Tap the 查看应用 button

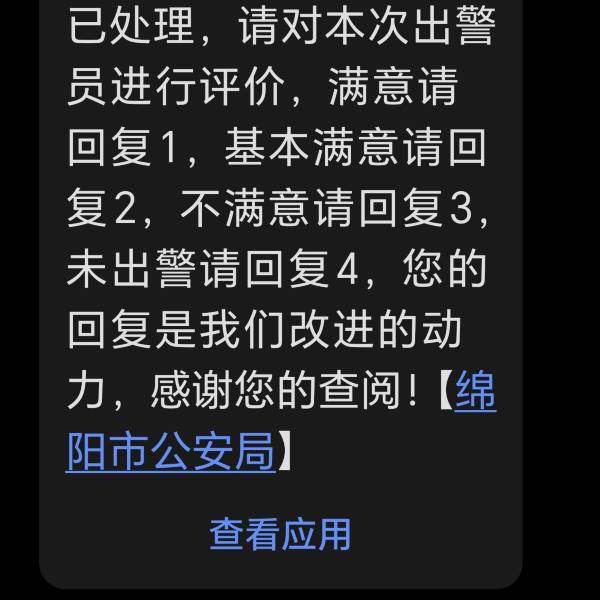(x=280, y=533)
